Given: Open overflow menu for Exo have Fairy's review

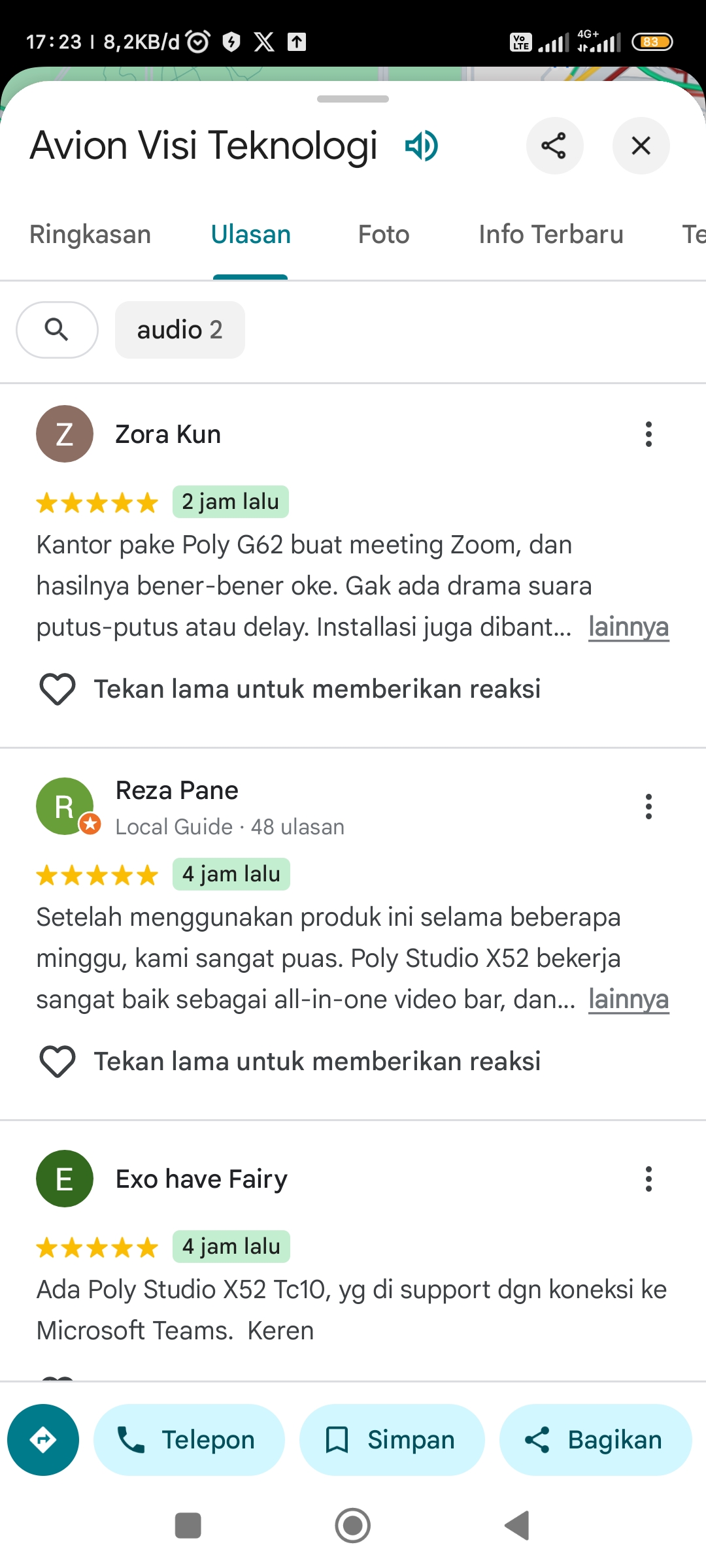Looking at the screenshot, I should pyautogui.click(x=648, y=1179).
